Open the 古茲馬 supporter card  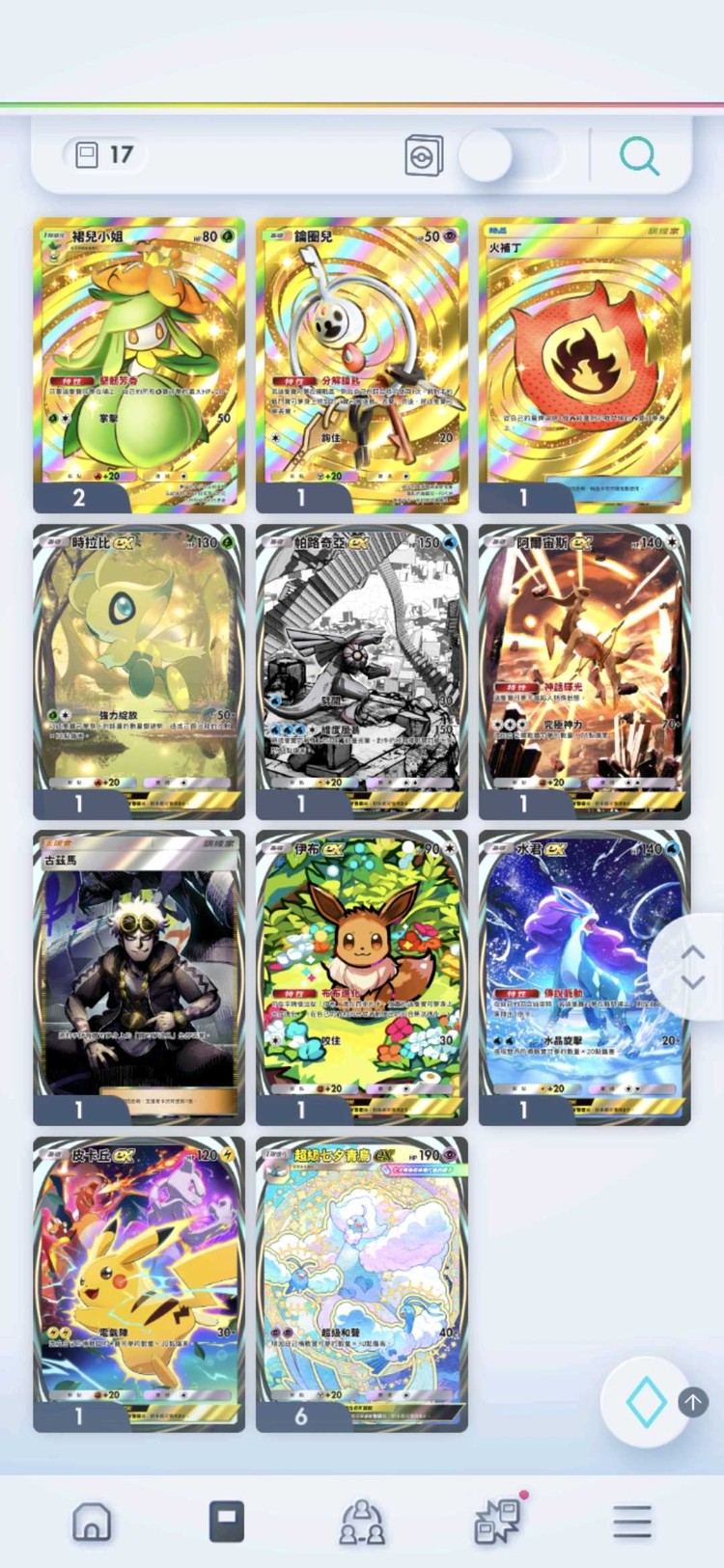coord(139,977)
